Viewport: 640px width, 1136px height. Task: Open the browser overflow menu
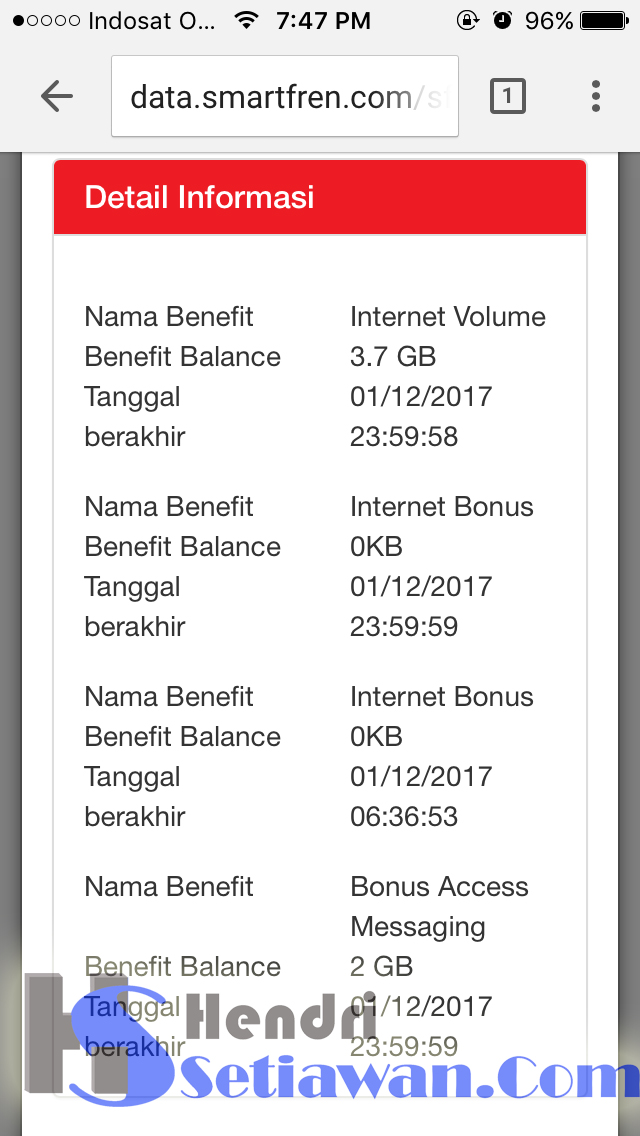596,96
